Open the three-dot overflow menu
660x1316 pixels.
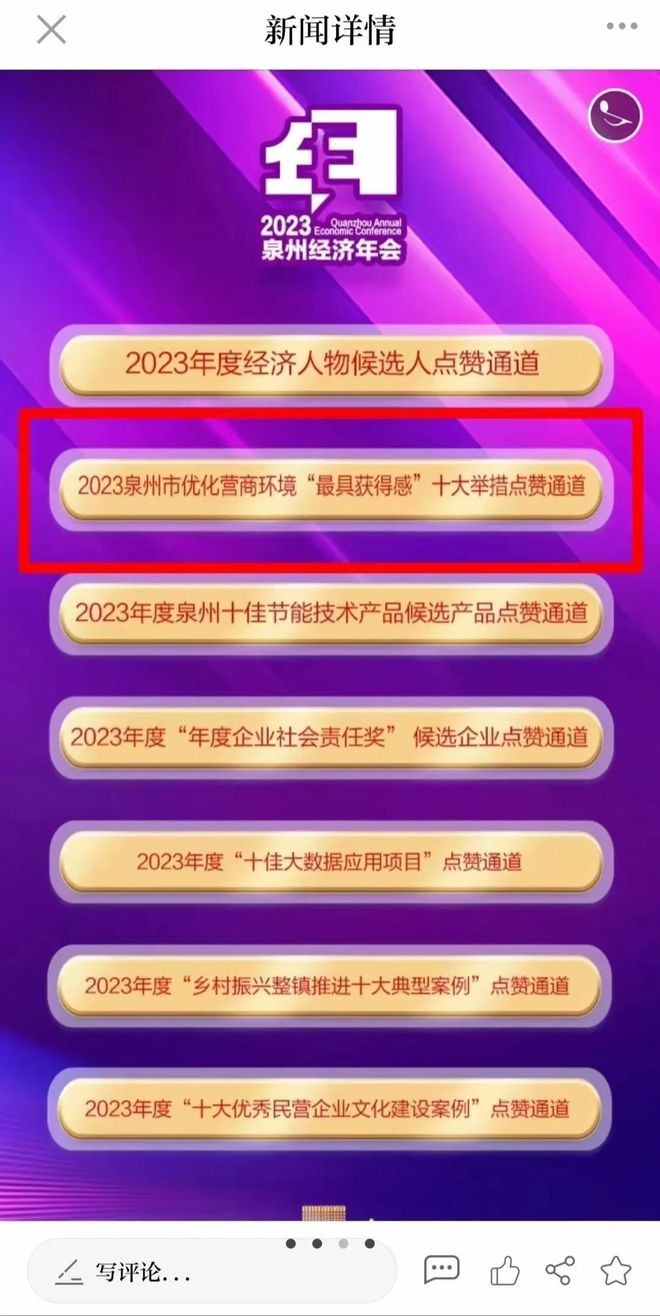623,27
